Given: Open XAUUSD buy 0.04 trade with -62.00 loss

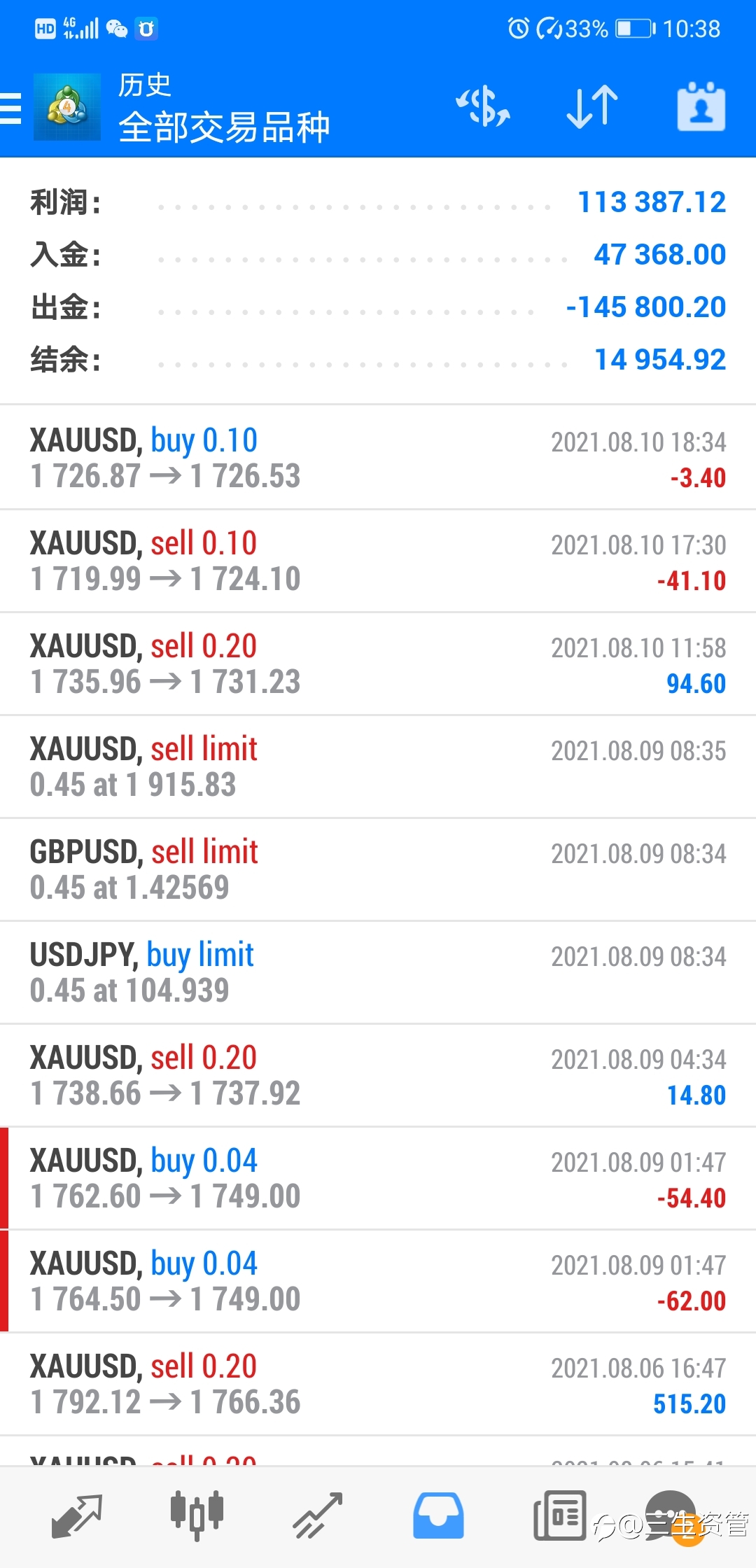Looking at the screenshot, I should coord(378,1281).
